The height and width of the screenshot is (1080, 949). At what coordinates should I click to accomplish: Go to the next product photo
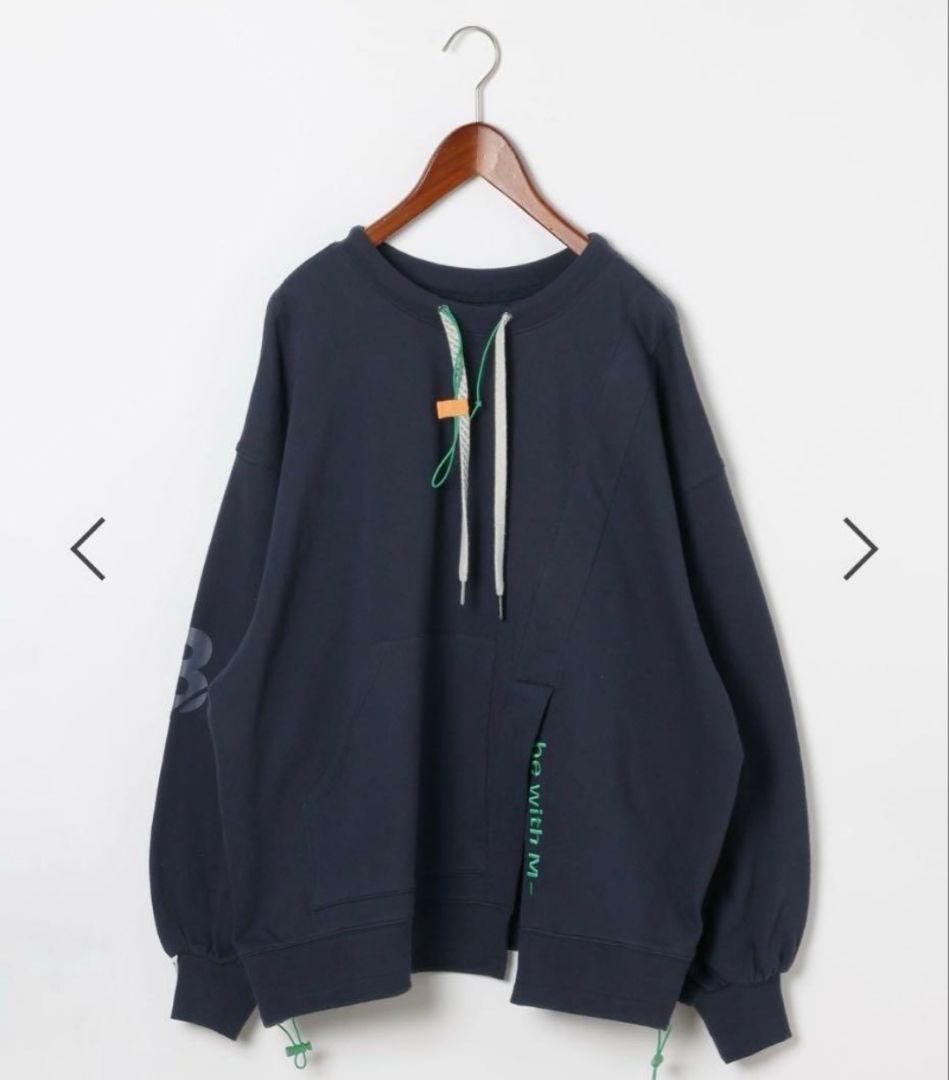[x=859, y=548]
